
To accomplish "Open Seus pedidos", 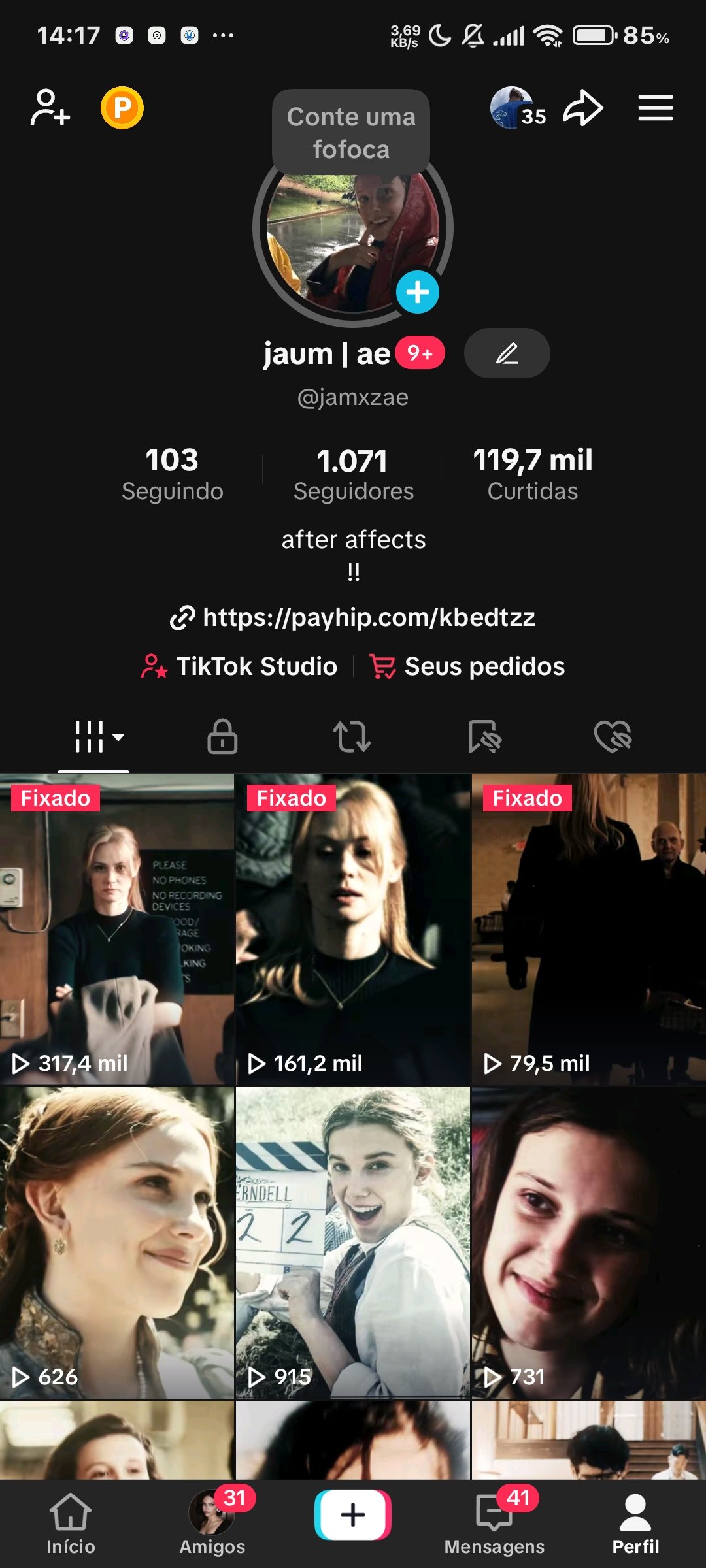I will 467,666.
